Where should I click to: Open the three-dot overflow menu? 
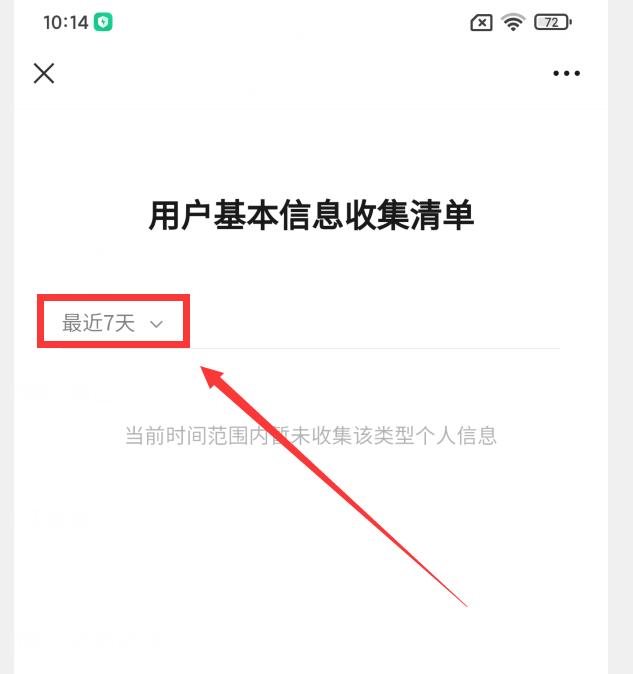point(566,73)
